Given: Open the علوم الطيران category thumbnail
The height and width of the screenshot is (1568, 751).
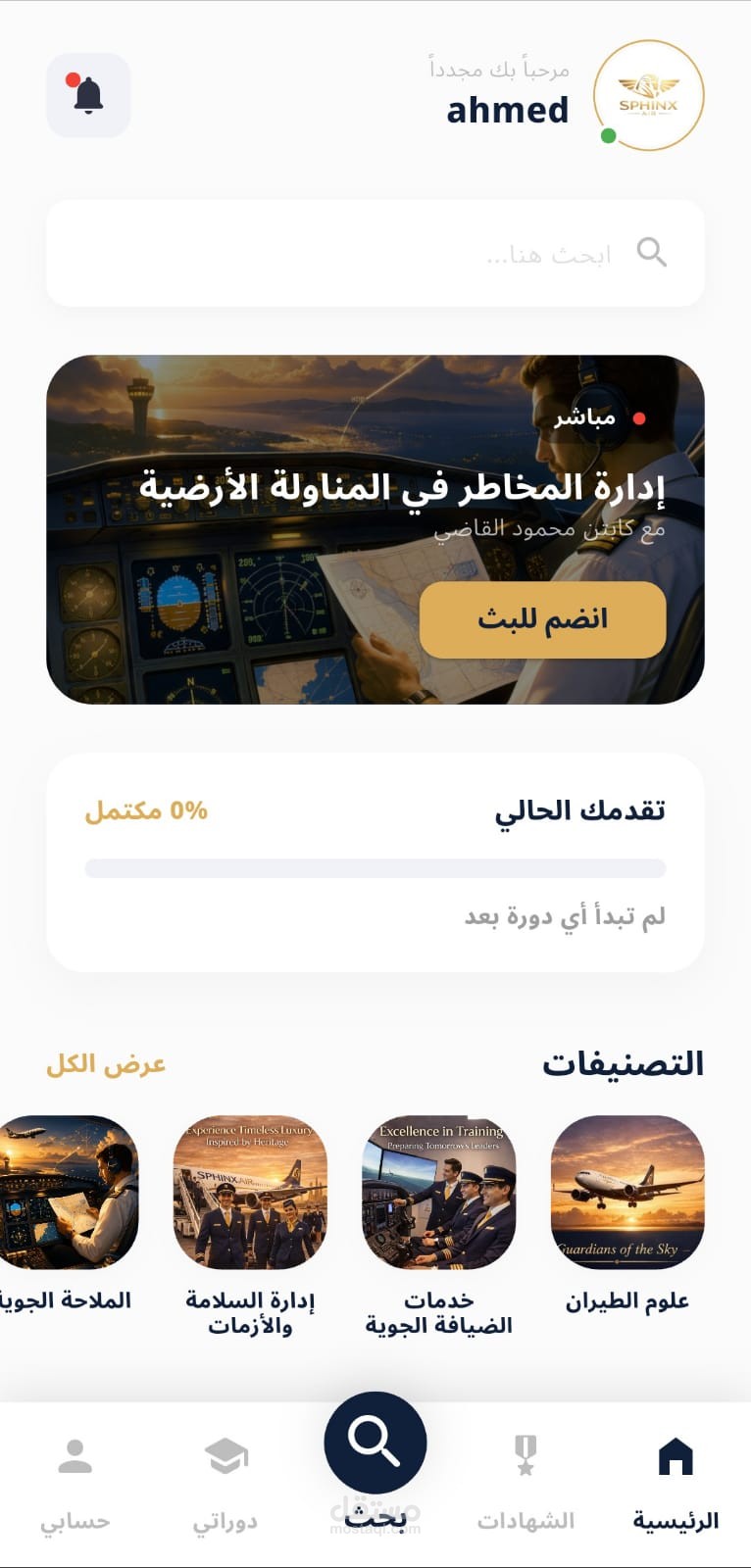Looking at the screenshot, I should (627, 1191).
